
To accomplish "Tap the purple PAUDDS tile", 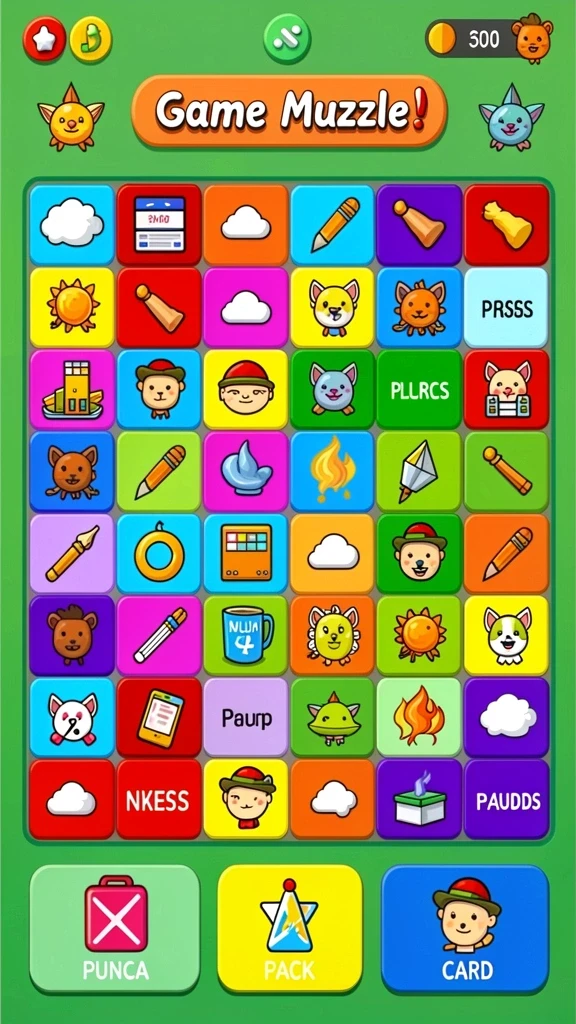I will pos(507,799).
